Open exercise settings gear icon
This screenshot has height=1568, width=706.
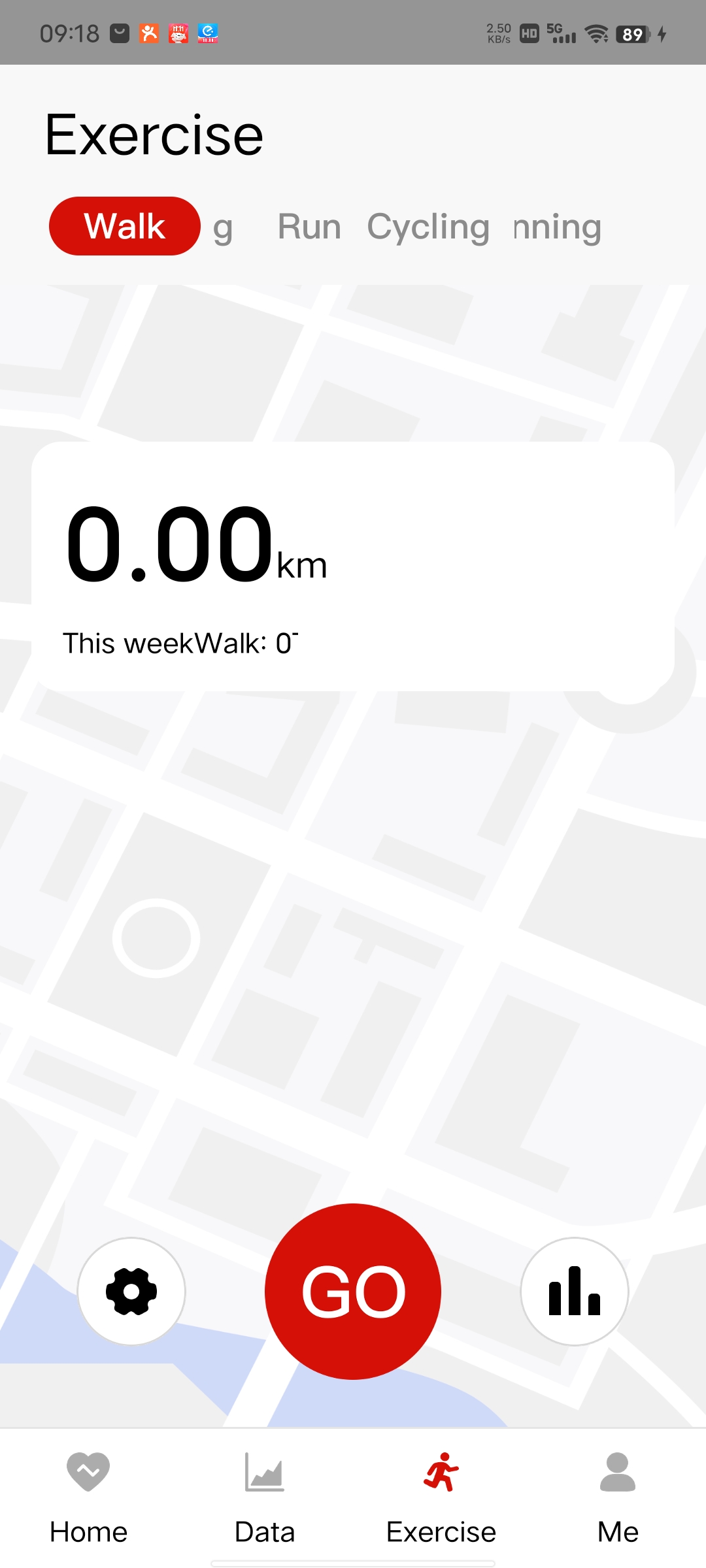(131, 1291)
